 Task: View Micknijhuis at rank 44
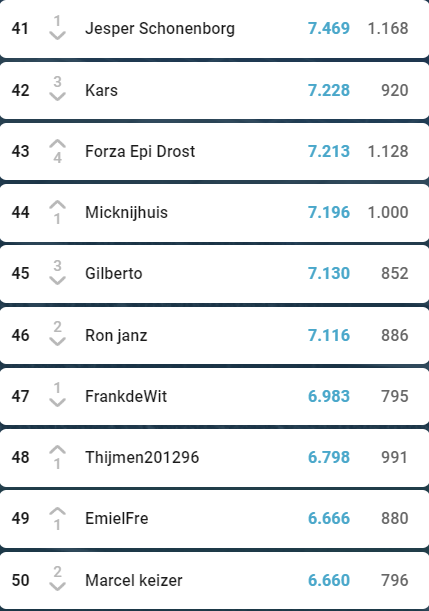214,212
